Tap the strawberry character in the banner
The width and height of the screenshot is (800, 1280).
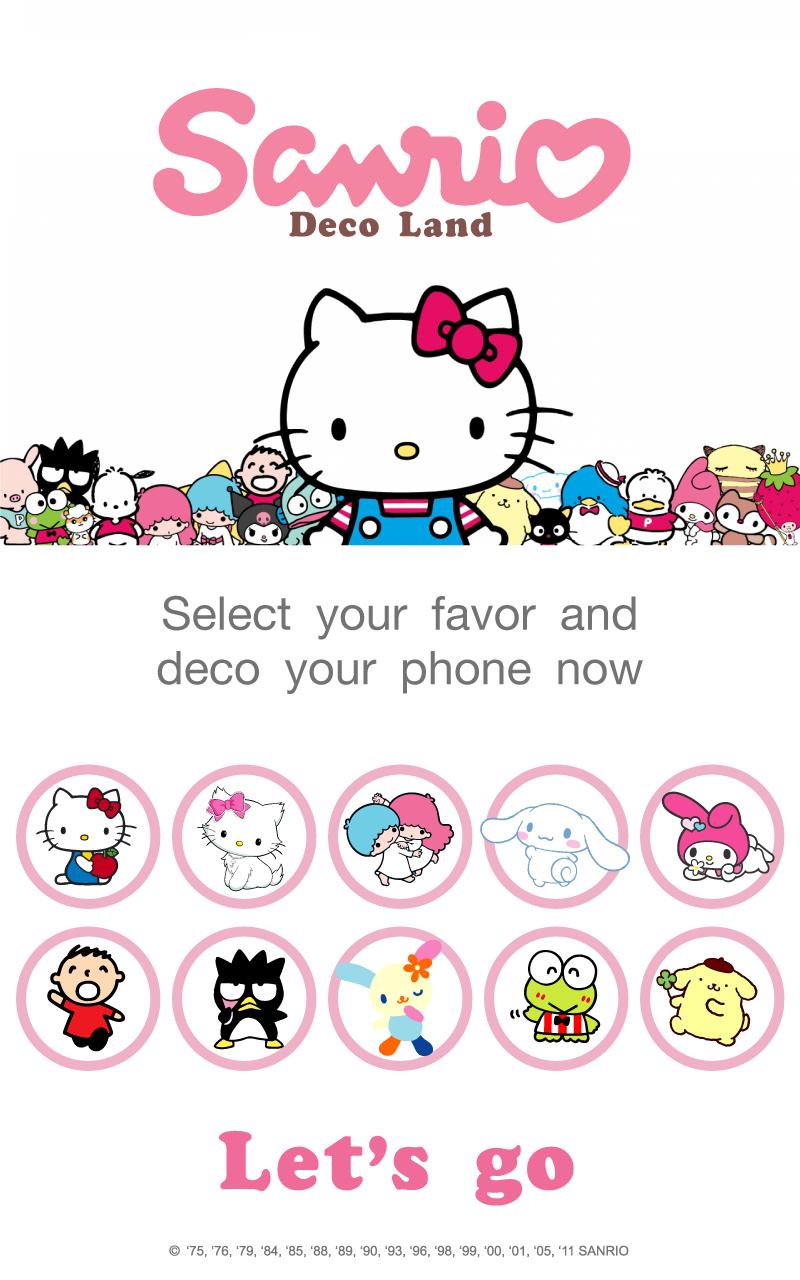point(775,505)
